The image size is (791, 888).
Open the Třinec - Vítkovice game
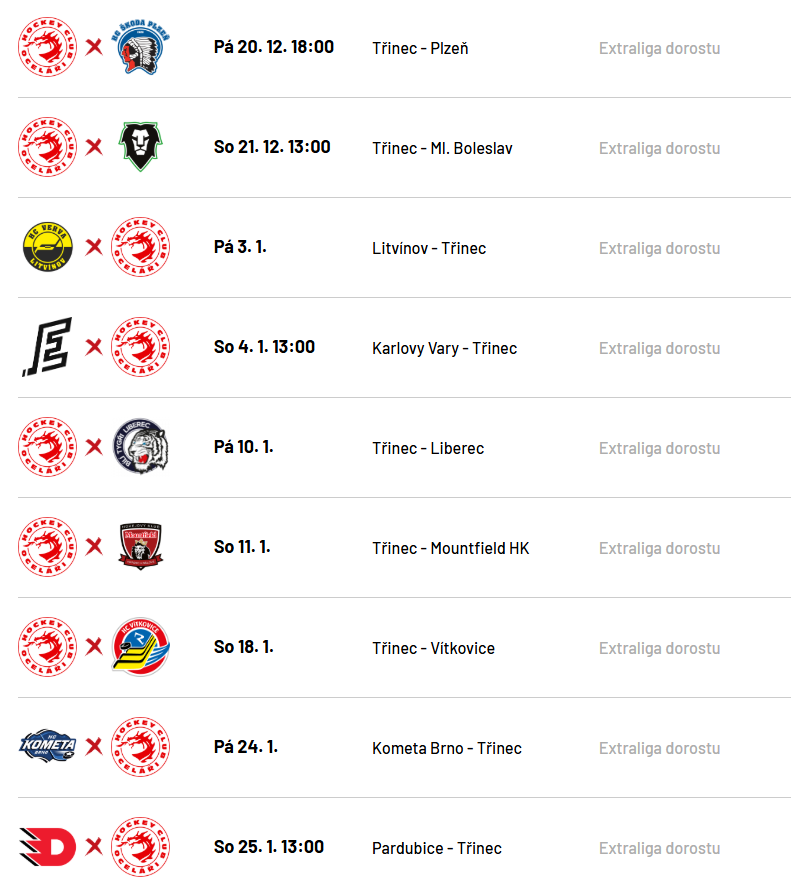(x=433, y=648)
